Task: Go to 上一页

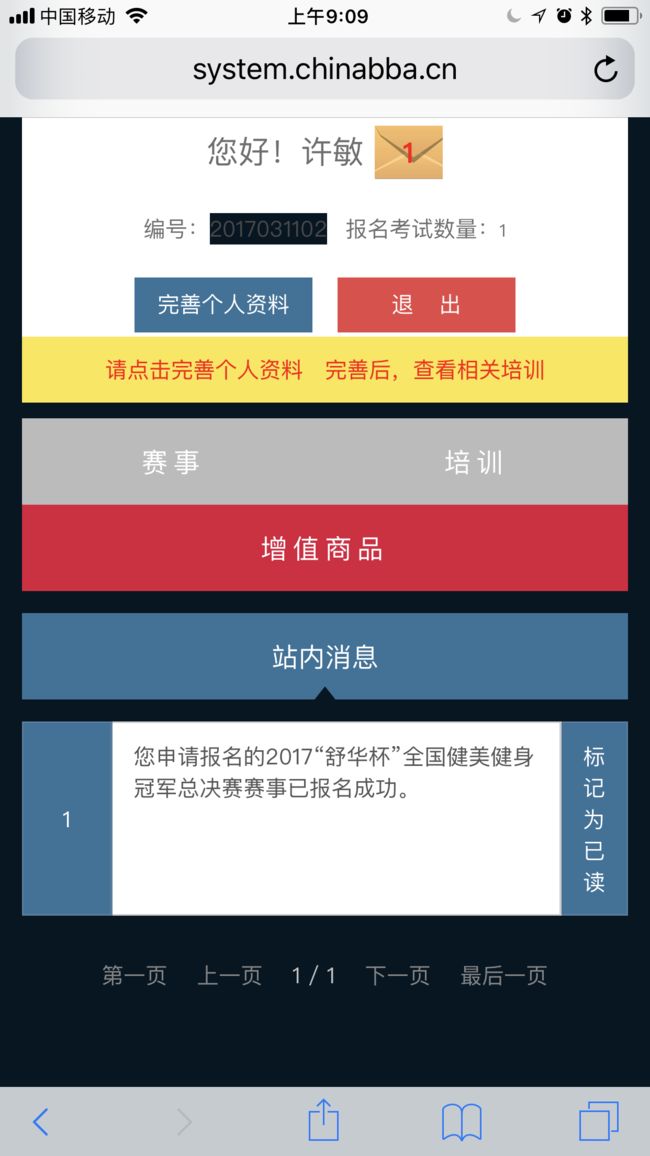Action: tap(229, 975)
